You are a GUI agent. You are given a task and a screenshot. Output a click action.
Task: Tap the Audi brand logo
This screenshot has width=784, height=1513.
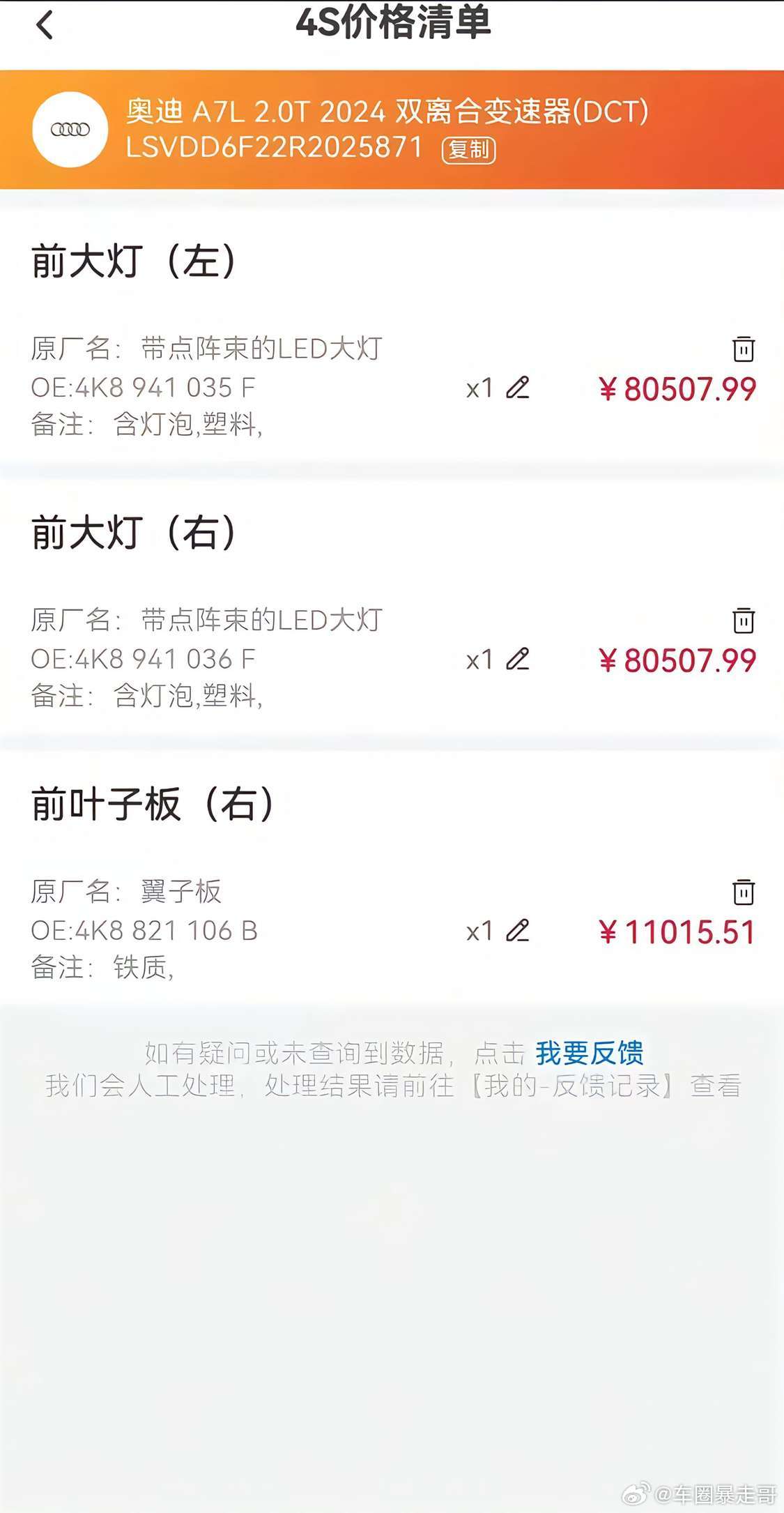(70, 130)
